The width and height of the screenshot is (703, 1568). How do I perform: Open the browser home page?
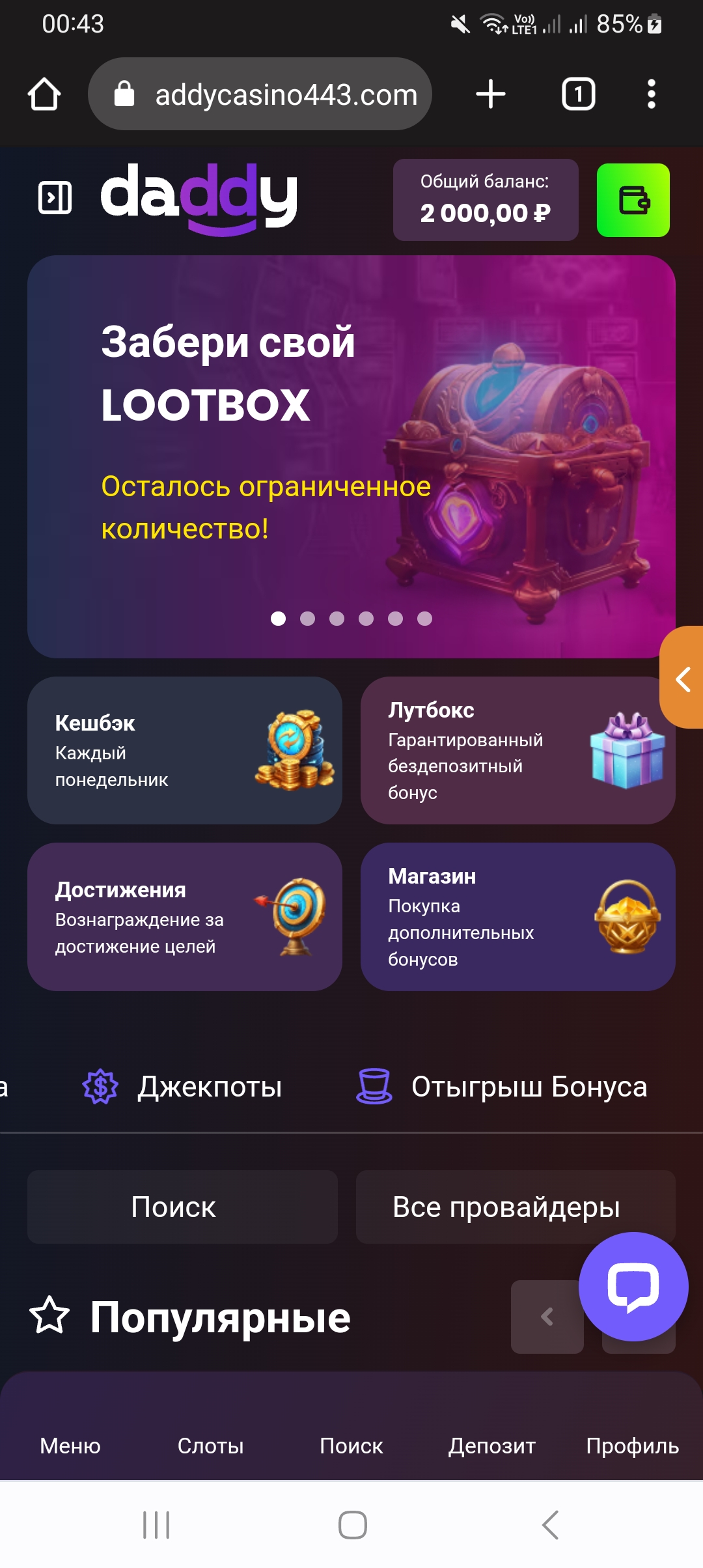click(x=44, y=94)
